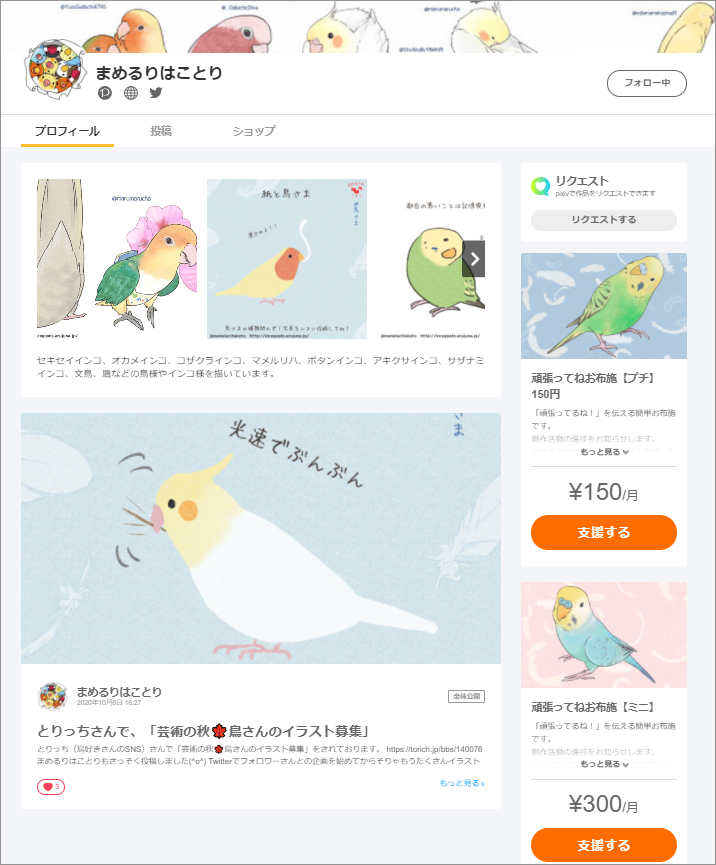The width and height of the screenshot is (716, 865).
Task: Open the 光速でぶんぶん post image
Action: coord(260,538)
